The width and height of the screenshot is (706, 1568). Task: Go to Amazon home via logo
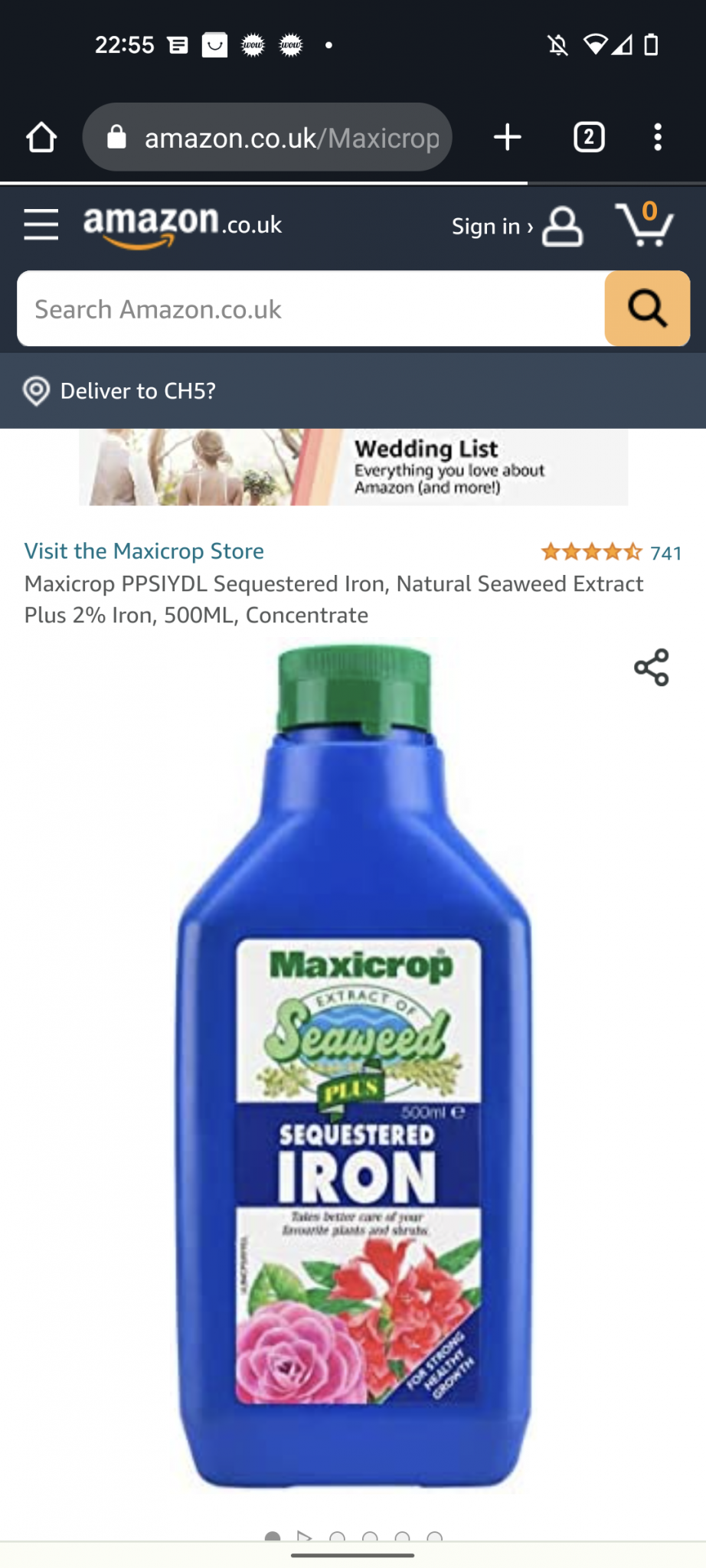pos(182,225)
